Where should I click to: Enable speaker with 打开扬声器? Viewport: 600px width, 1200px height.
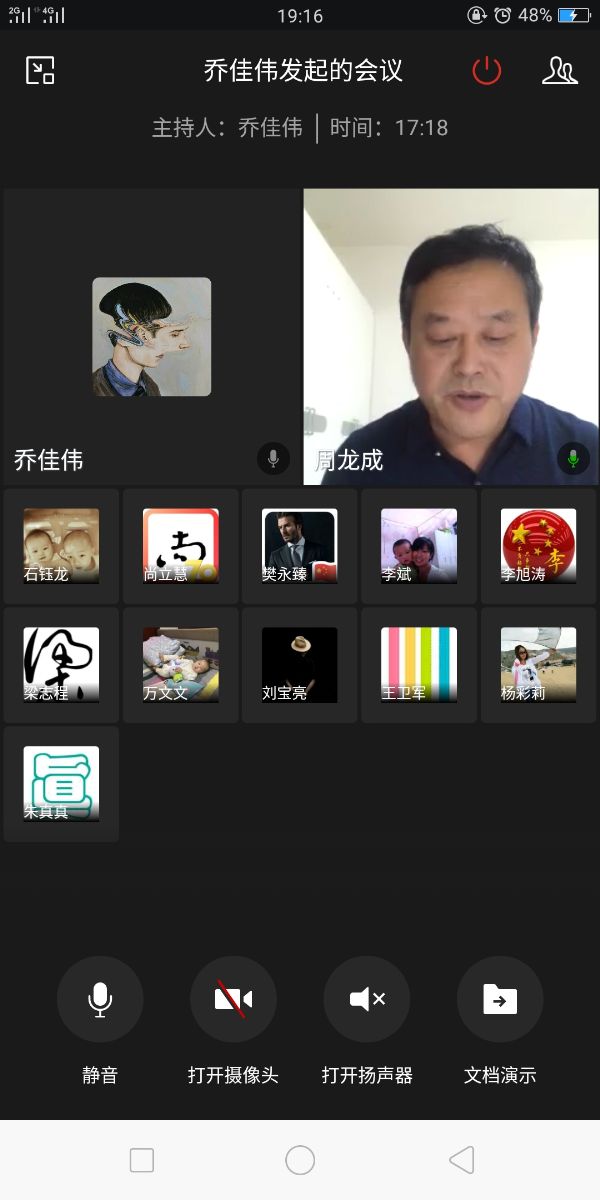tap(367, 999)
